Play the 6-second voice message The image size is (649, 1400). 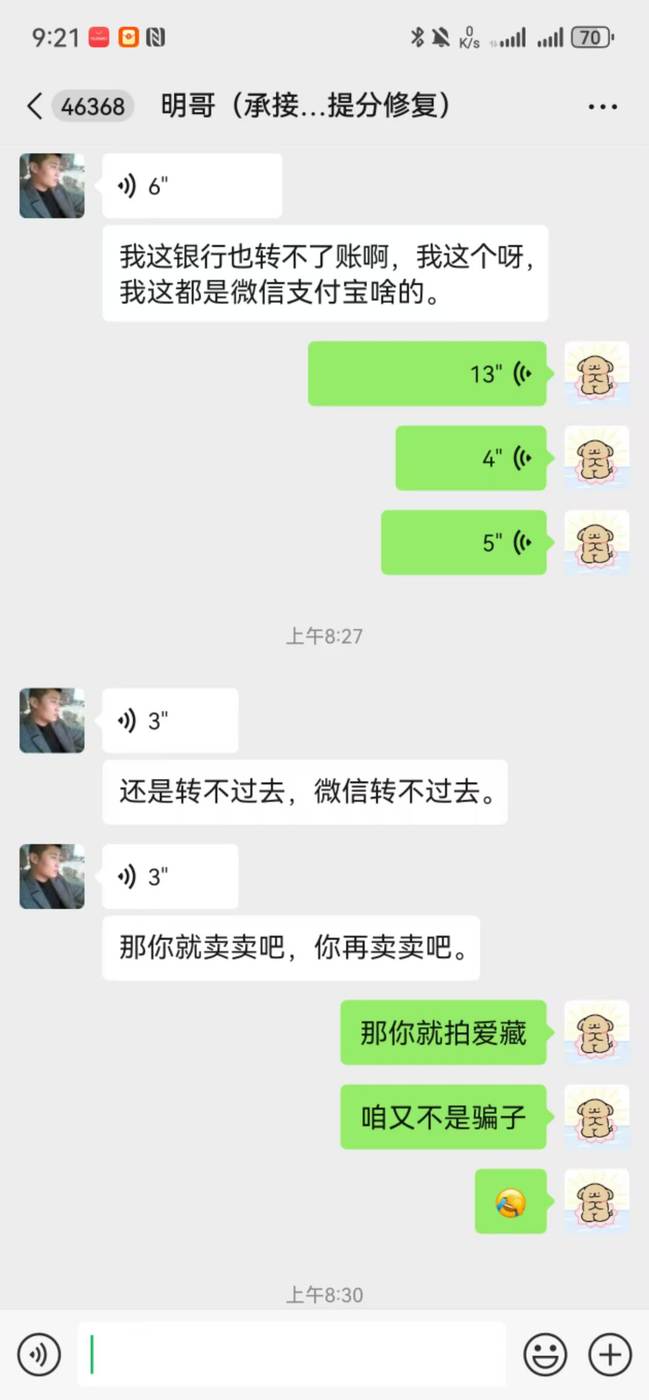pyautogui.click(x=191, y=186)
